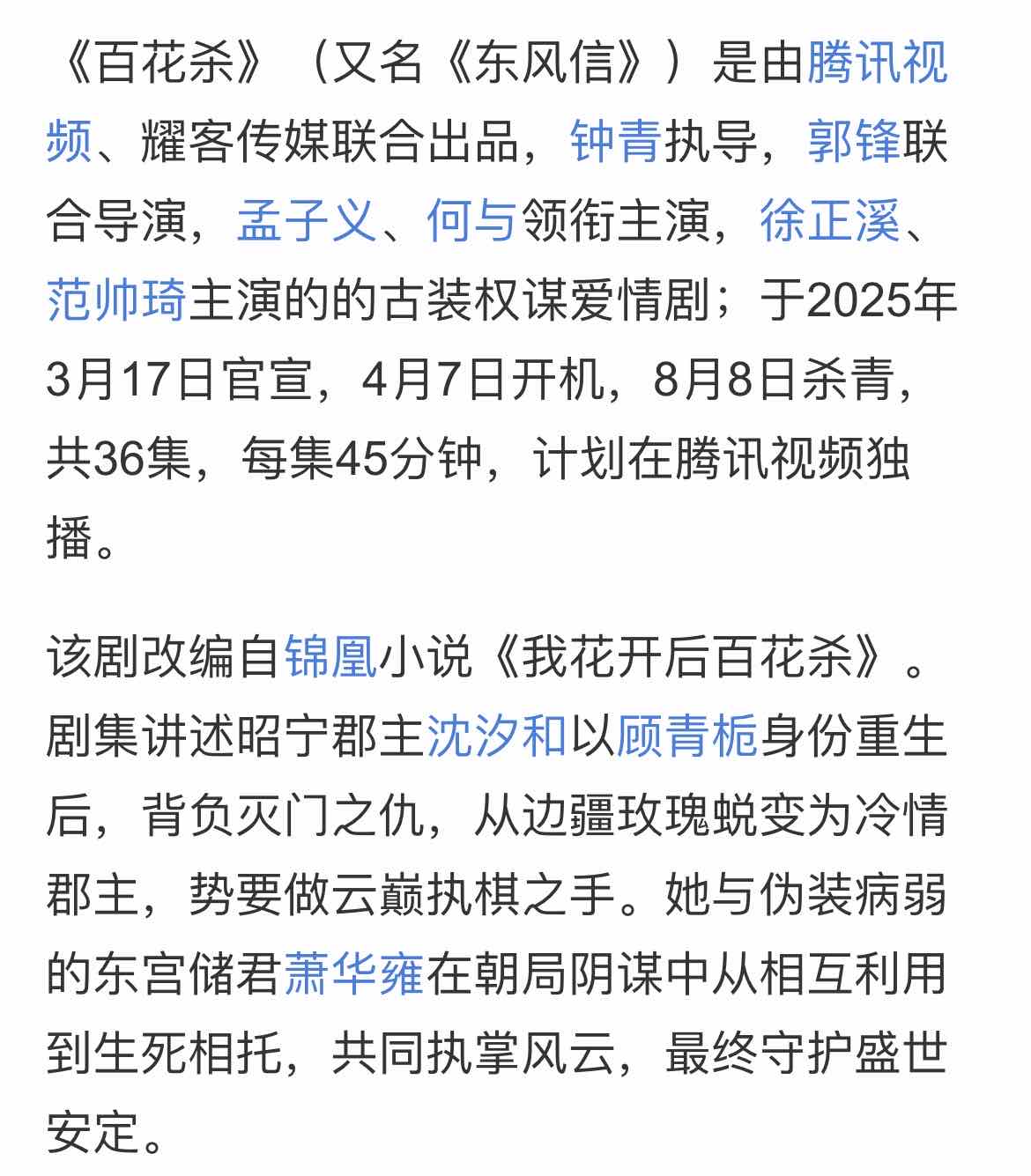Open character 沈汐和's entry
The width and height of the screenshot is (1031, 1176).
(496, 736)
